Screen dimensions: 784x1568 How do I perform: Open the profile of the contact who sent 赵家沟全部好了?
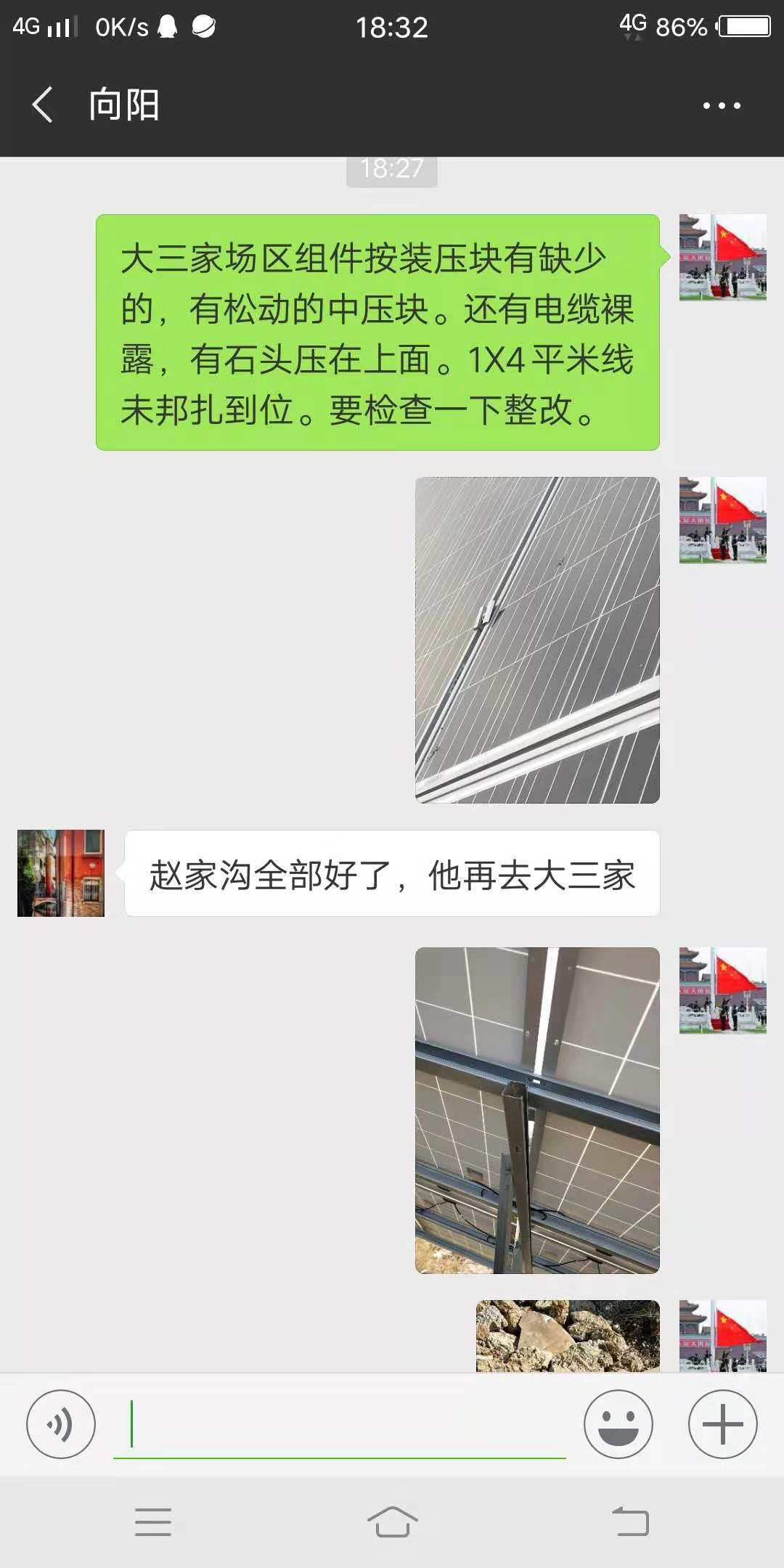(61, 873)
